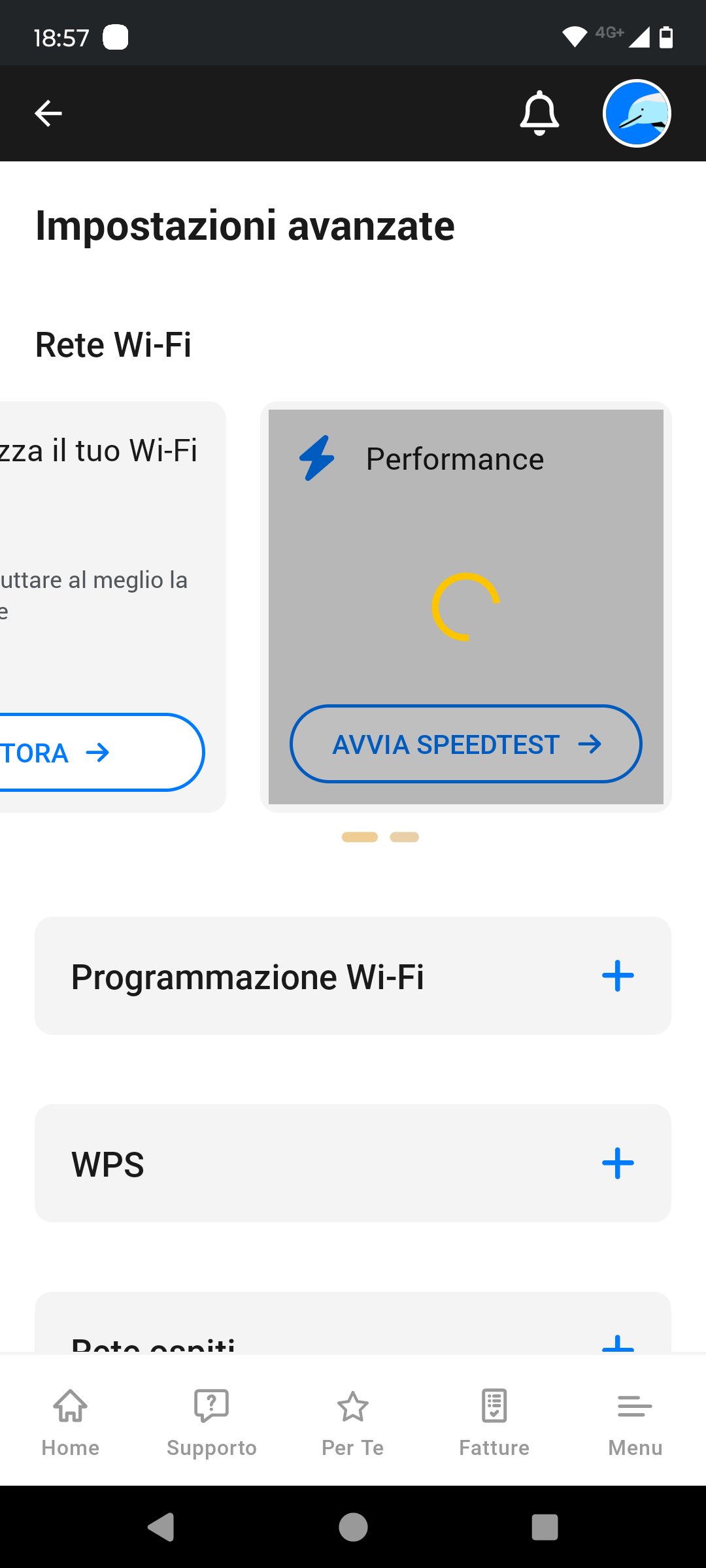Open the Menu tab
Image resolution: width=706 pixels, height=1568 pixels.
point(635,1422)
